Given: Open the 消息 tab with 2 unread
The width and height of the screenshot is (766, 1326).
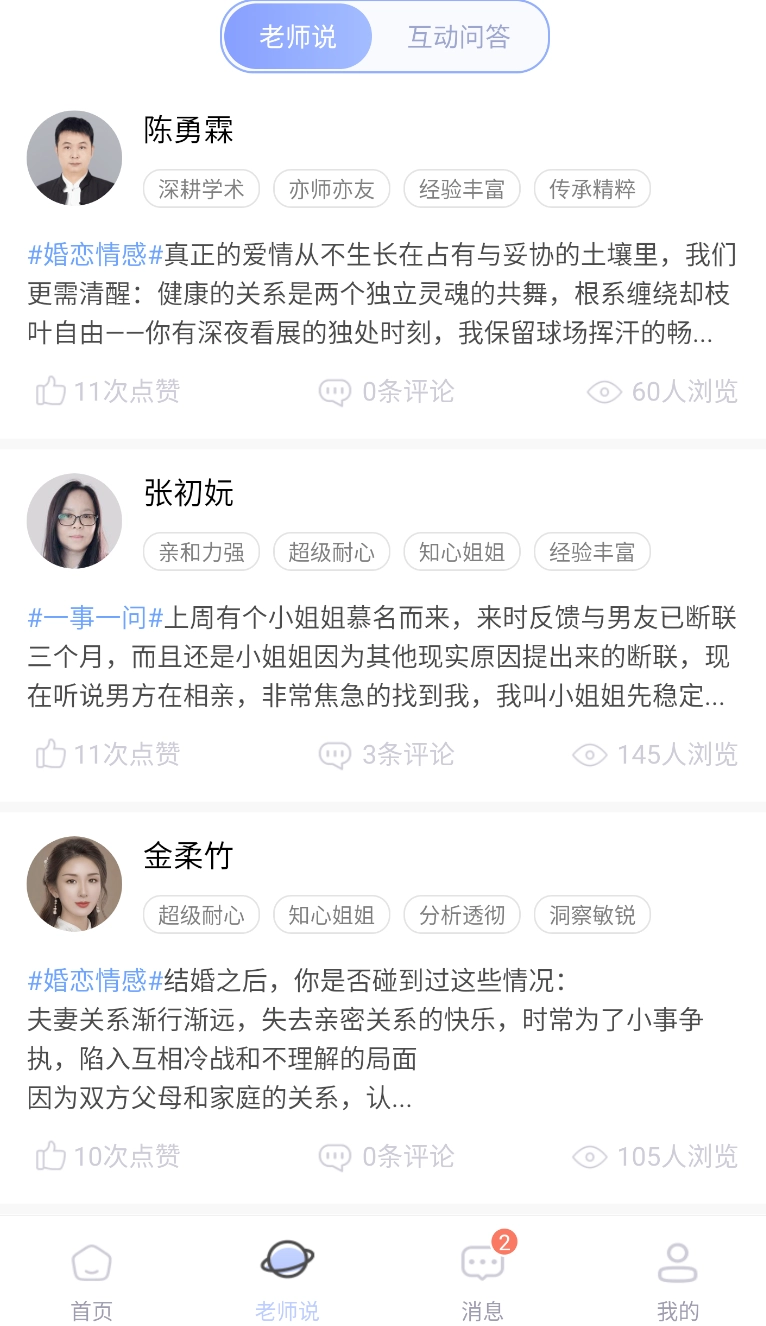Looking at the screenshot, I should [x=482, y=1280].
